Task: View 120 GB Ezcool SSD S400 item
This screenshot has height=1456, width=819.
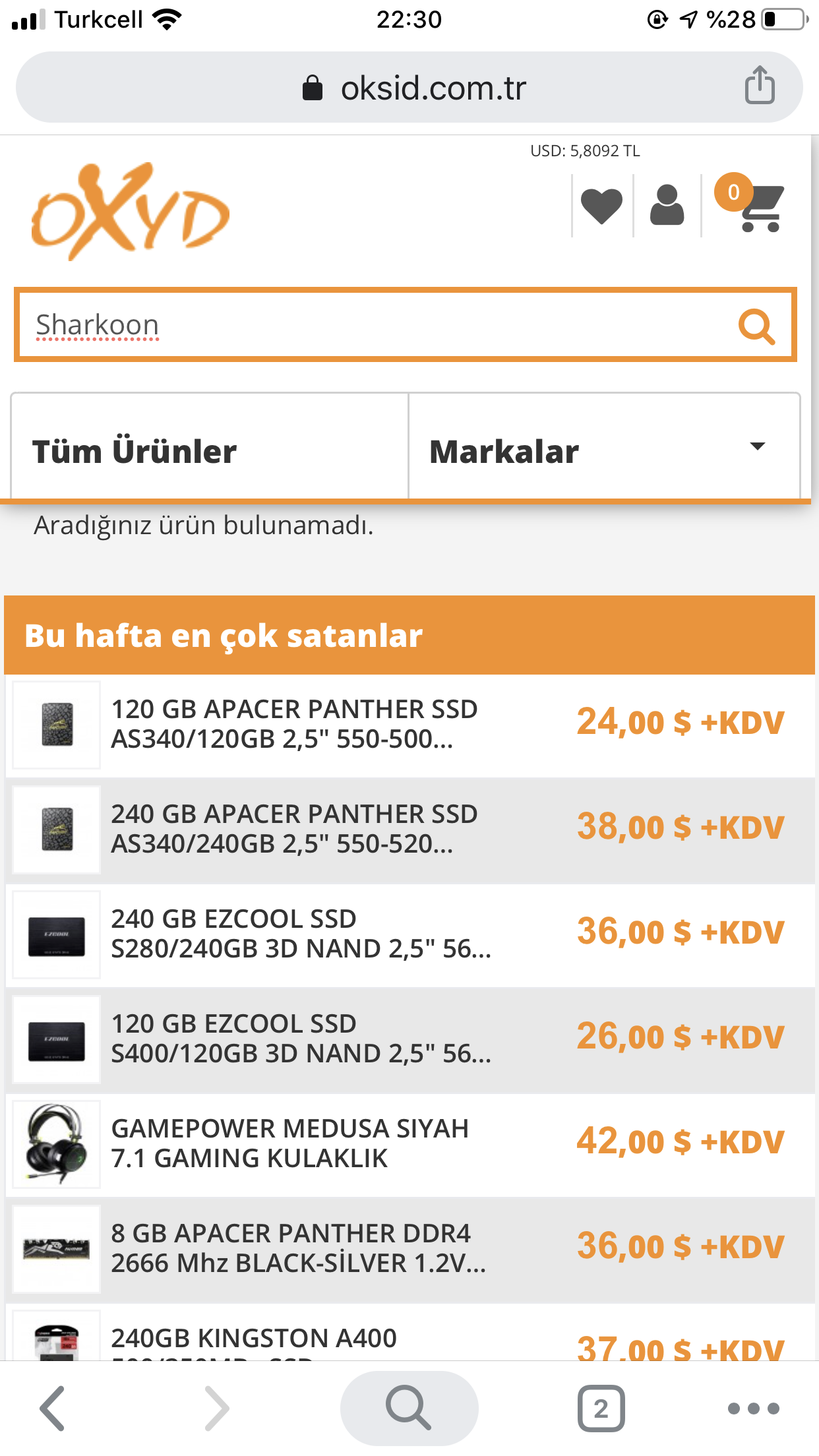Action: point(301,1039)
